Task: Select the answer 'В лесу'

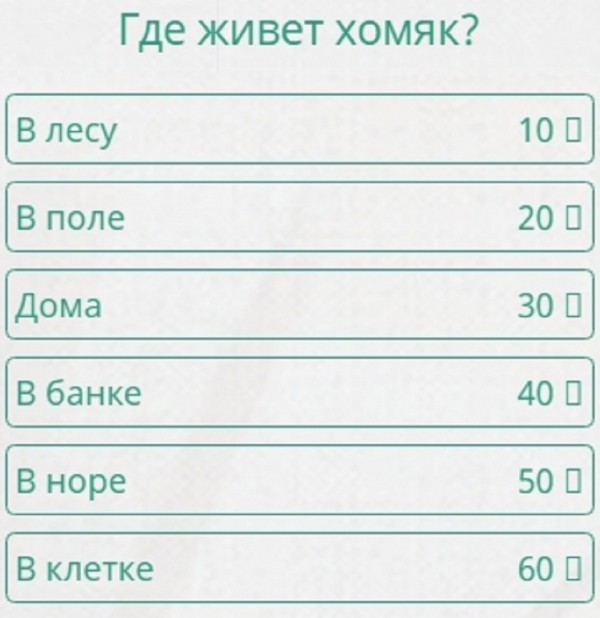Action: [300, 129]
